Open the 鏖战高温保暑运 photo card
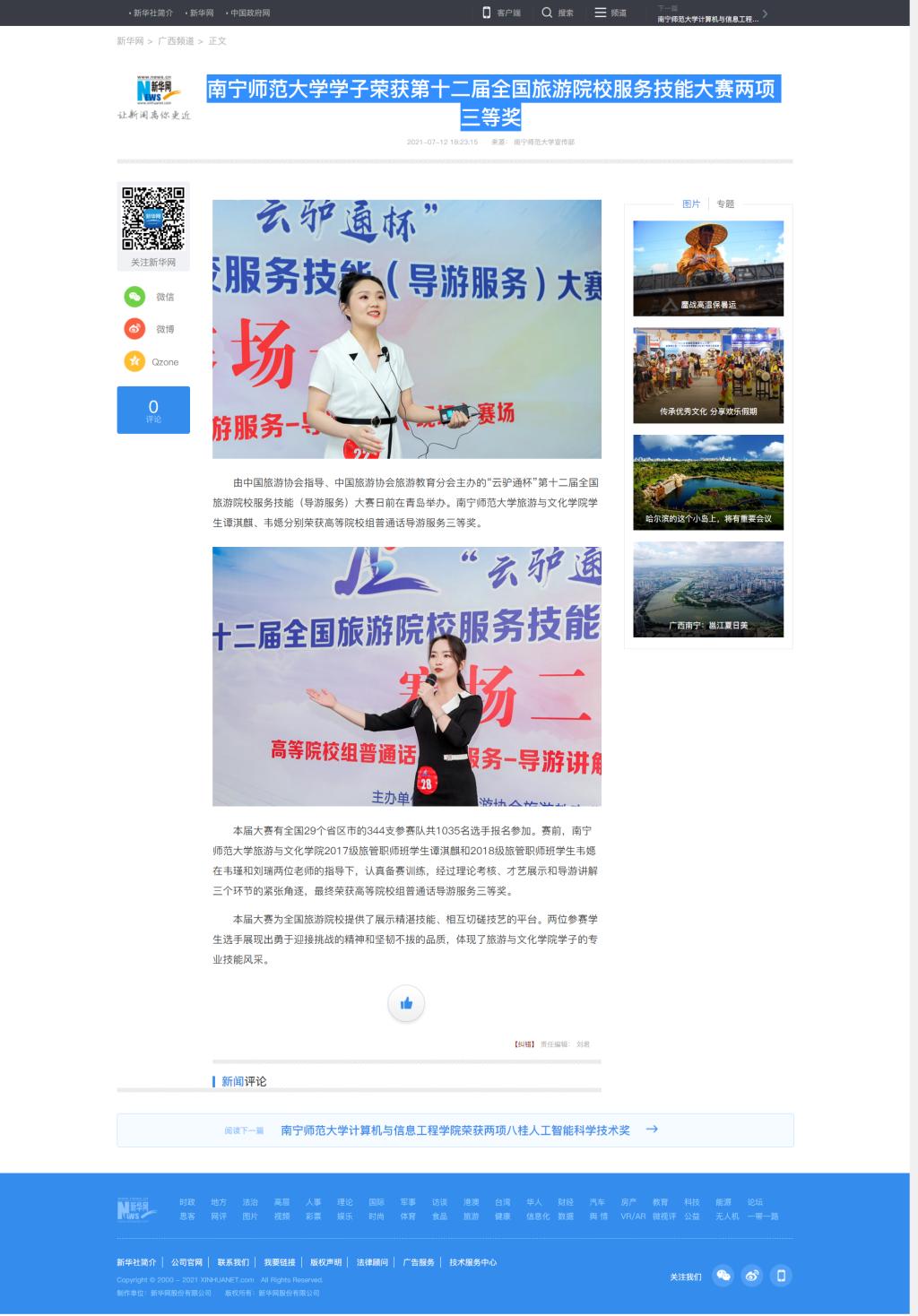This screenshot has height=1316, width=918. (x=708, y=268)
